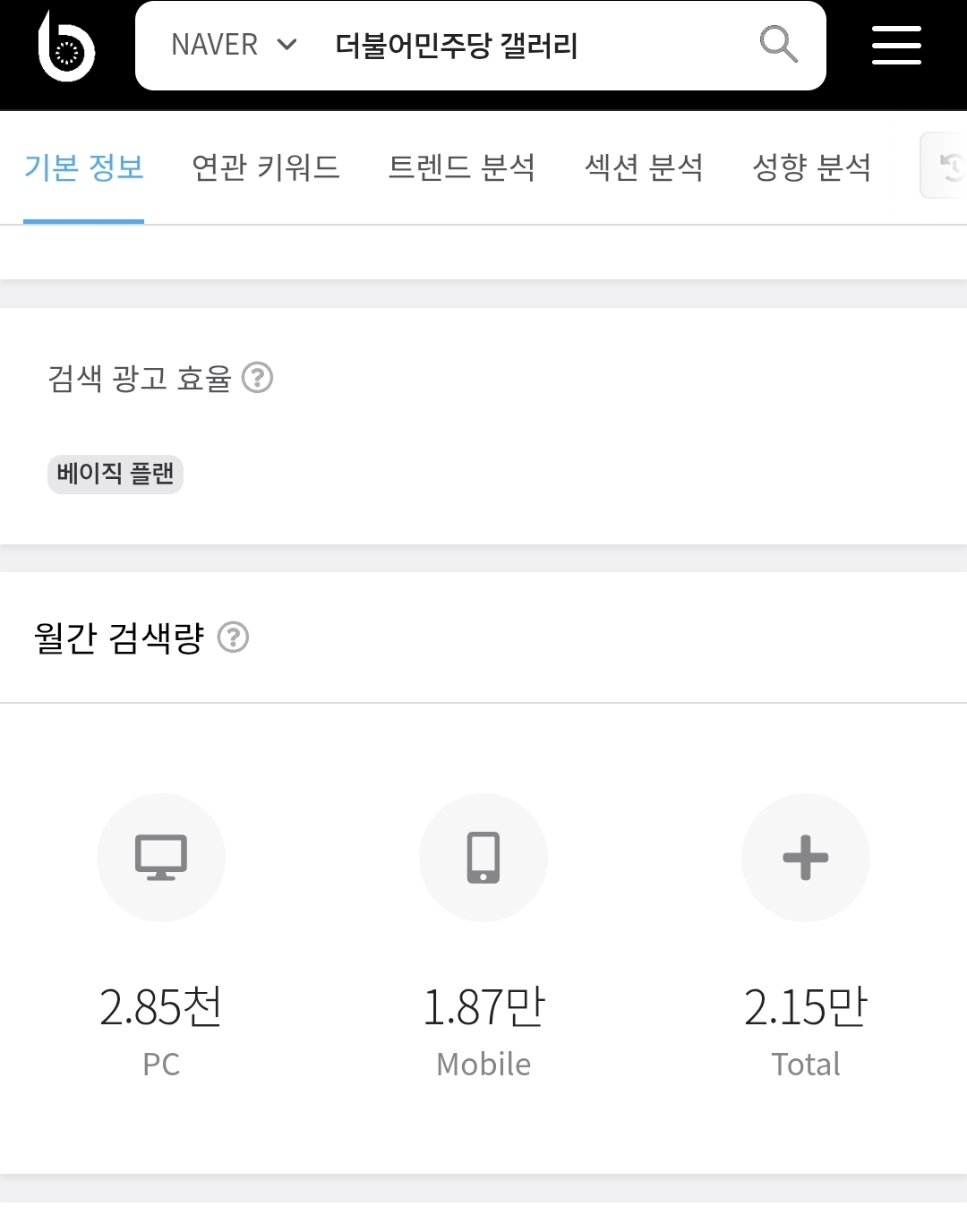Open the hamburger menu
The image size is (967, 1232).
click(896, 46)
